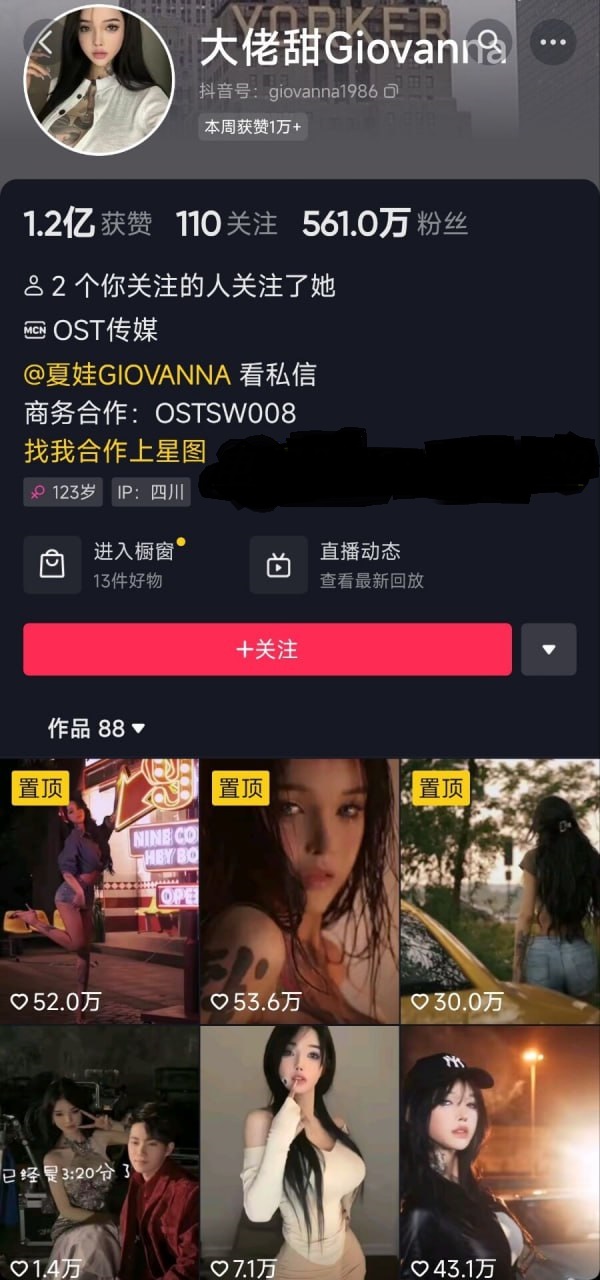Open search on this profile
The width and height of the screenshot is (600, 1280).
pyautogui.click(x=489, y=42)
